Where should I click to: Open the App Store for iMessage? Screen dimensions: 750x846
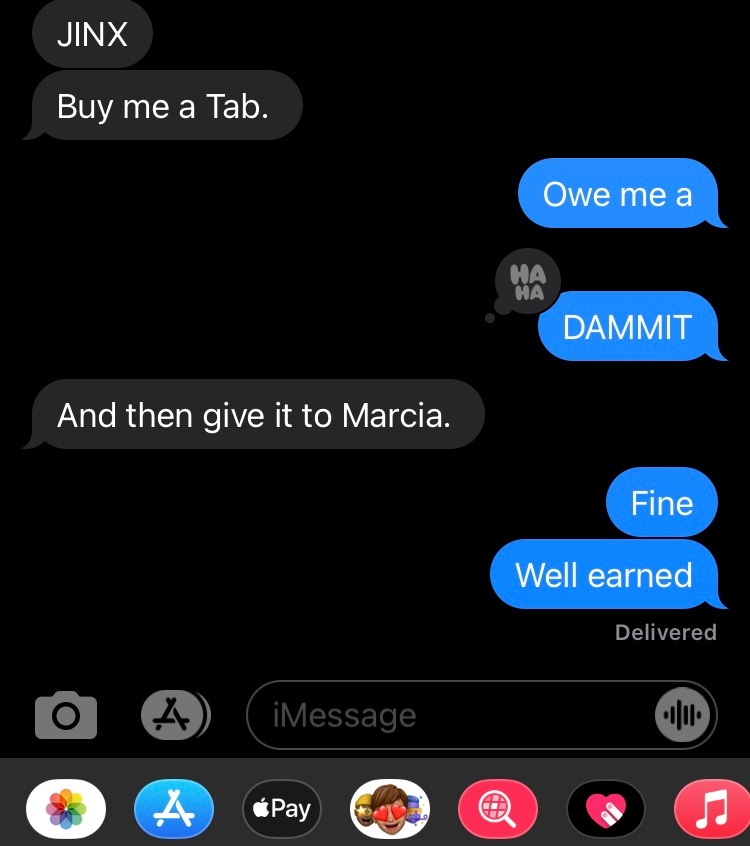(174, 809)
